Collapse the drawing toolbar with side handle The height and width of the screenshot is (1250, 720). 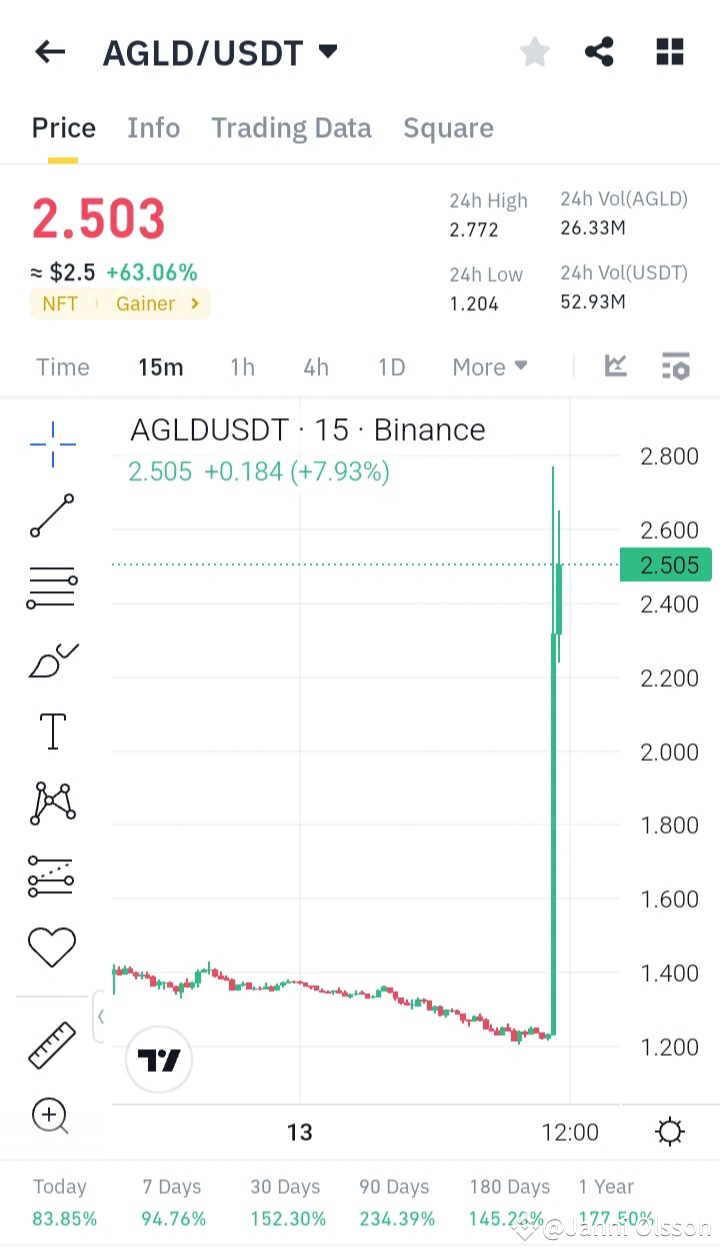pos(101,1016)
